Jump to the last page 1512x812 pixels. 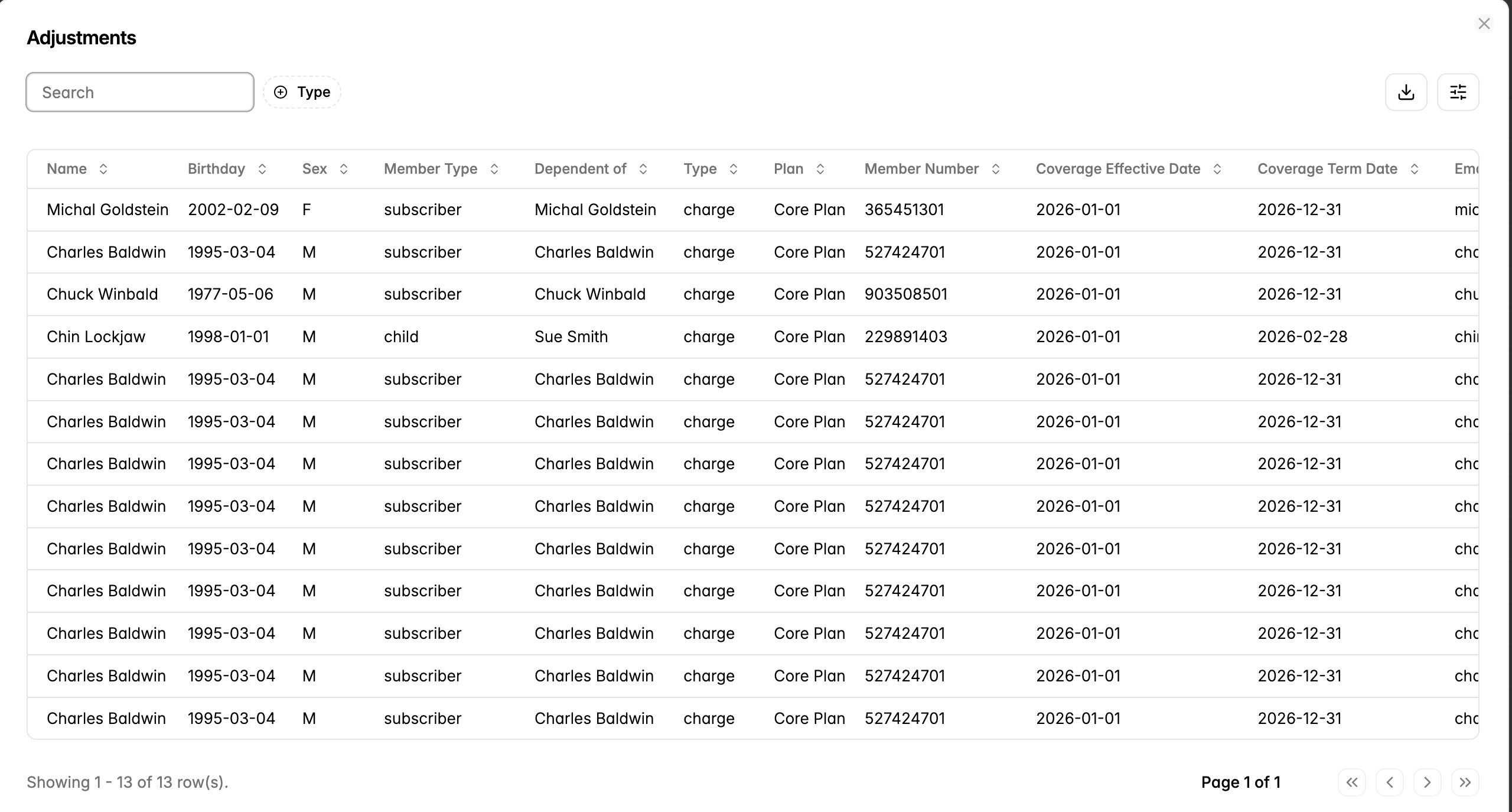[x=1465, y=782]
